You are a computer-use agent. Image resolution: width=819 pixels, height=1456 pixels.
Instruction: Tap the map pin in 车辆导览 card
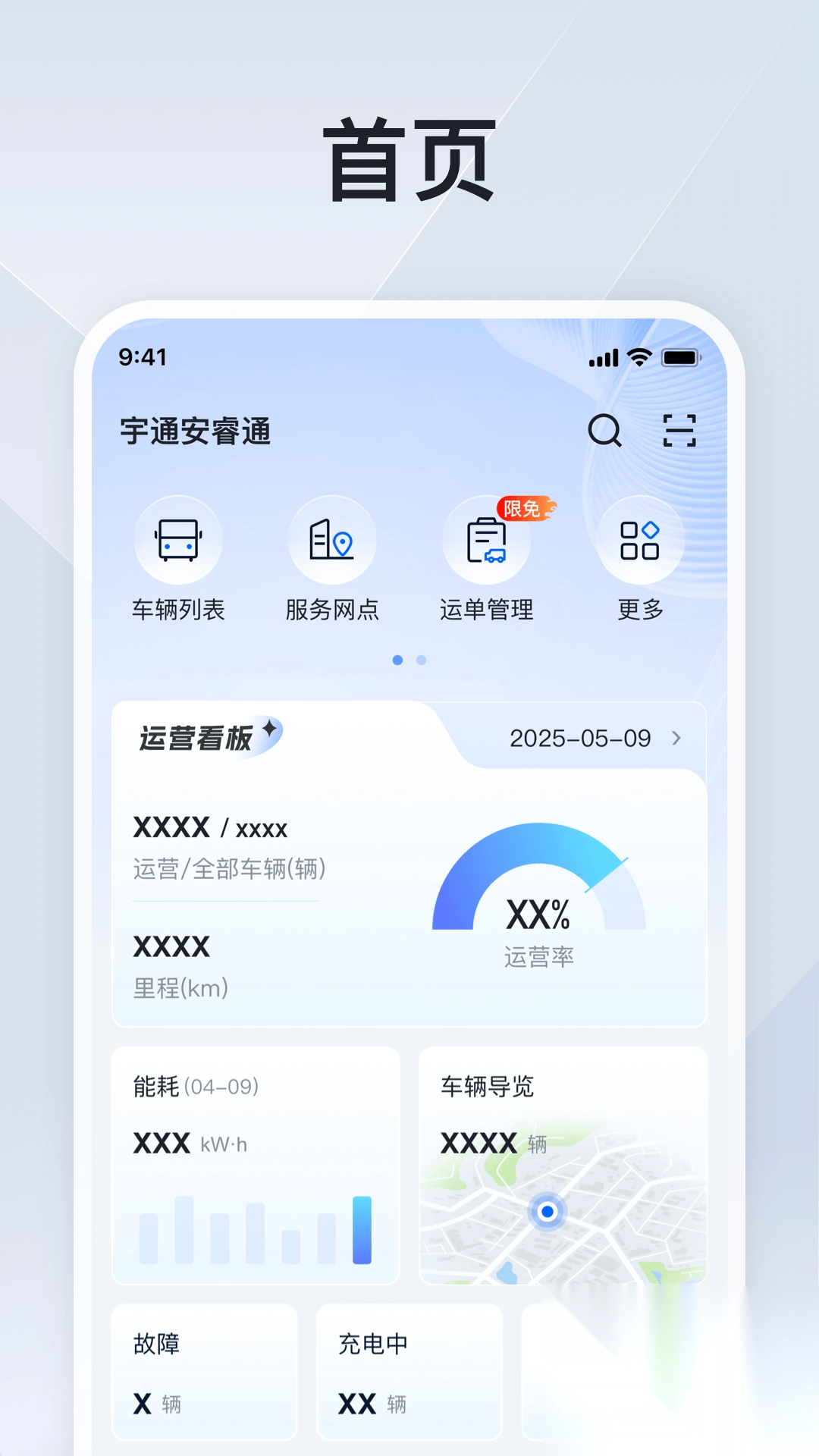coord(548,1211)
